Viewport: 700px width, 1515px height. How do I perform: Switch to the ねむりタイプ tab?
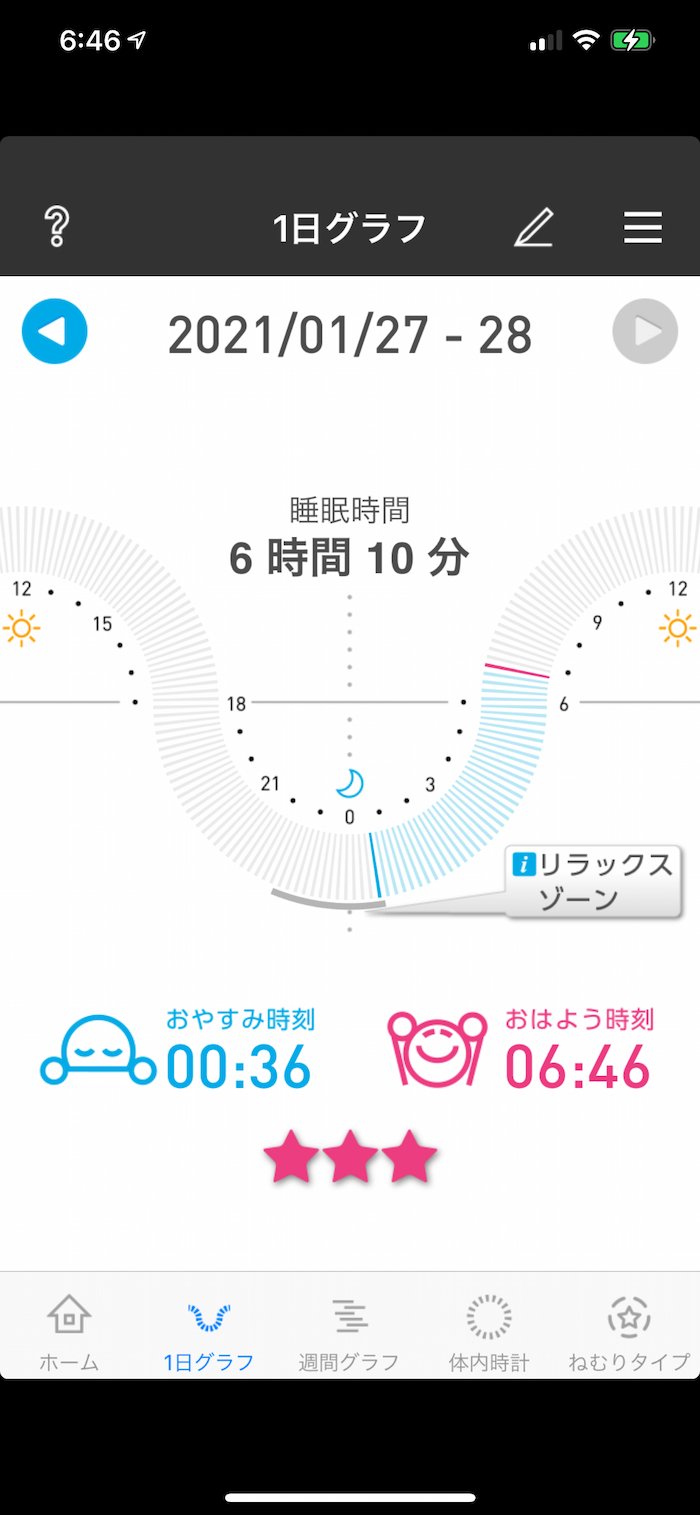629,1332
